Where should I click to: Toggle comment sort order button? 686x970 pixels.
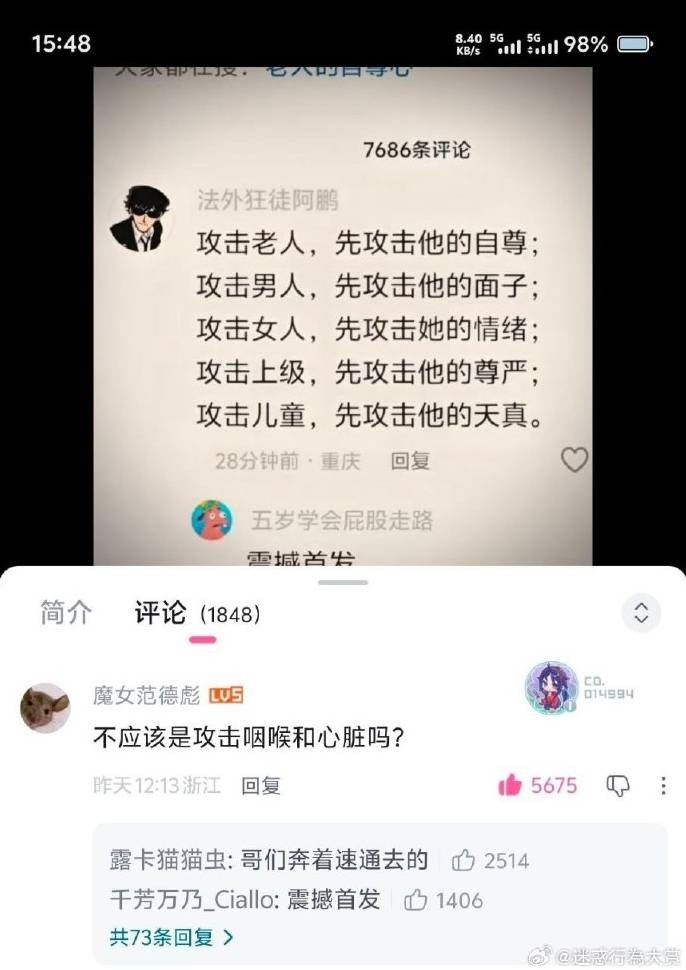click(x=641, y=613)
